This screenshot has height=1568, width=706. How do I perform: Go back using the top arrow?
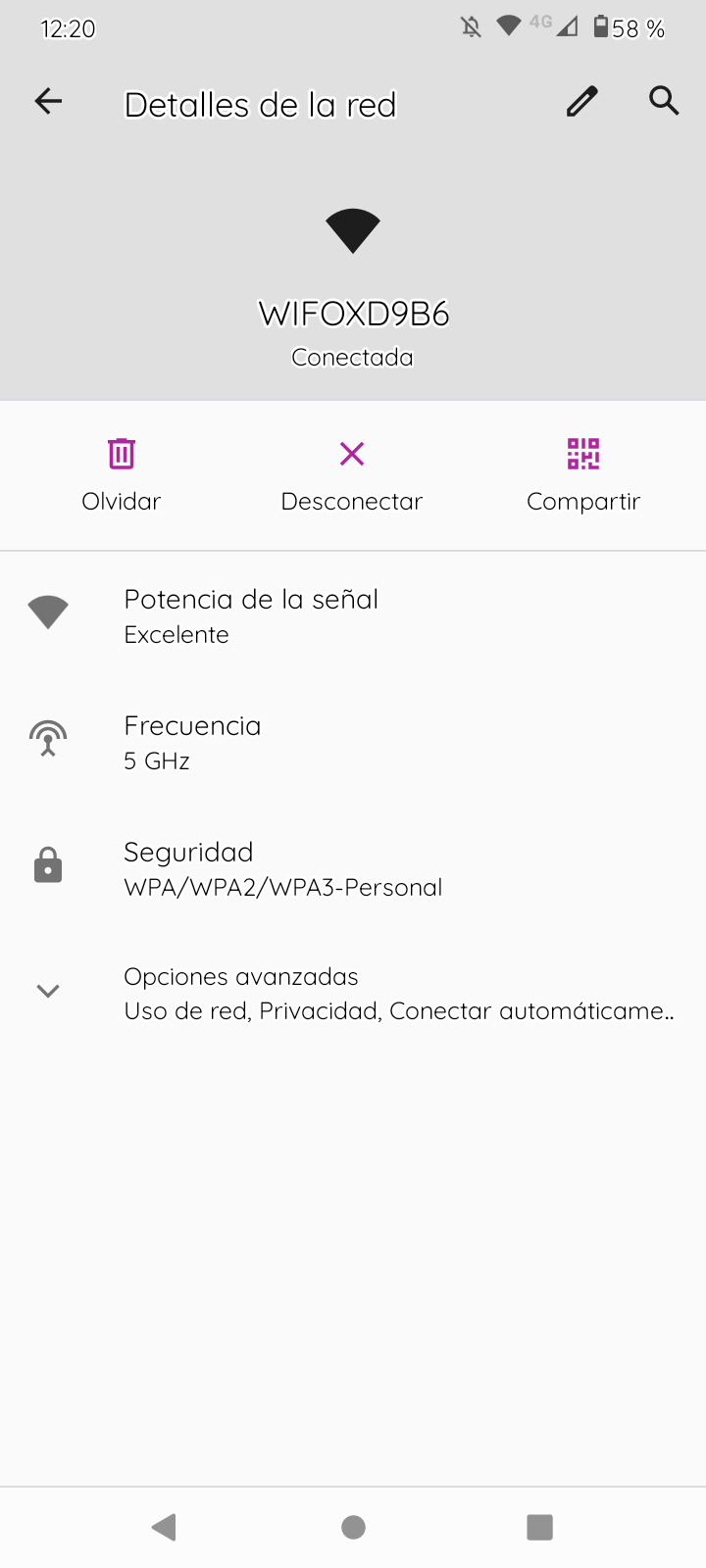click(48, 101)
